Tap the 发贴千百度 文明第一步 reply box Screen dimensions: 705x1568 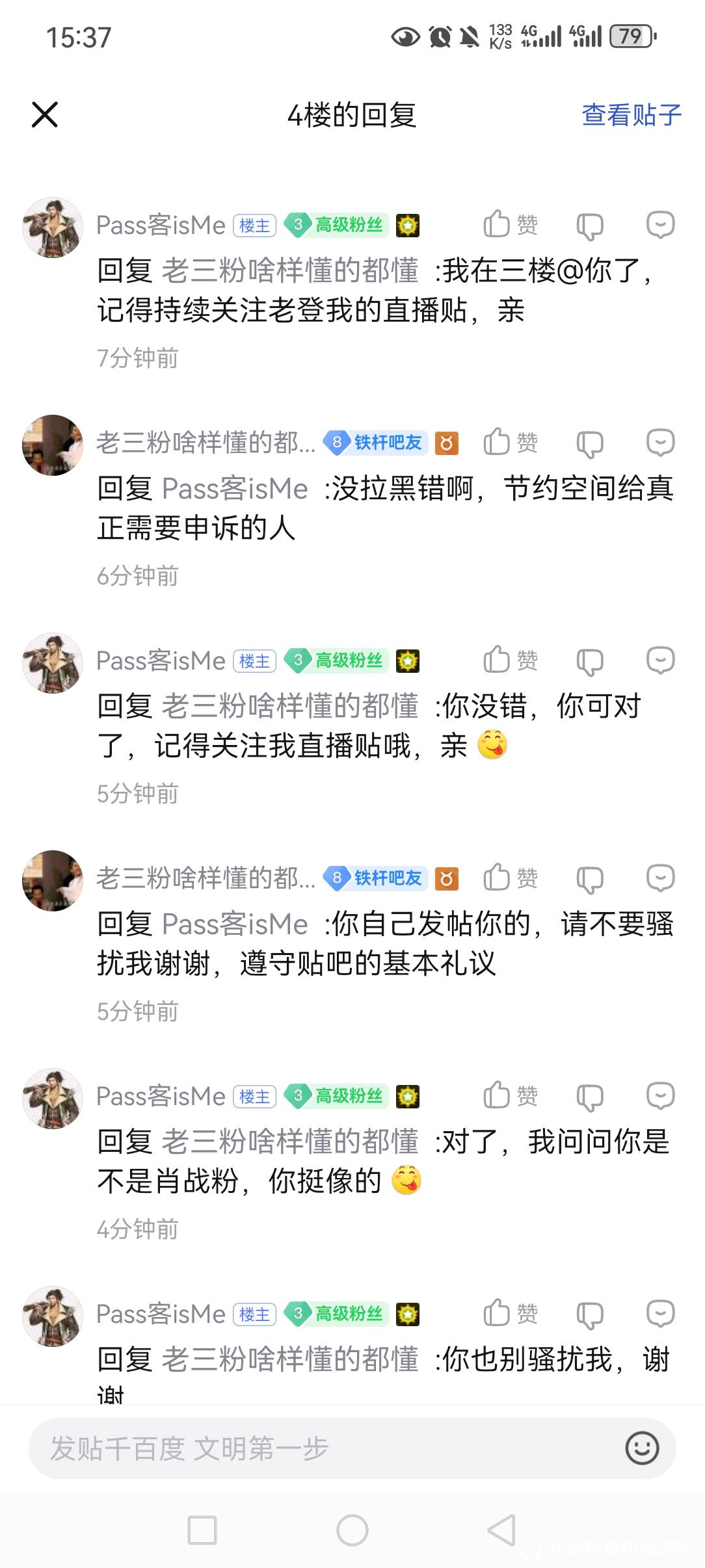(319, 1448)
